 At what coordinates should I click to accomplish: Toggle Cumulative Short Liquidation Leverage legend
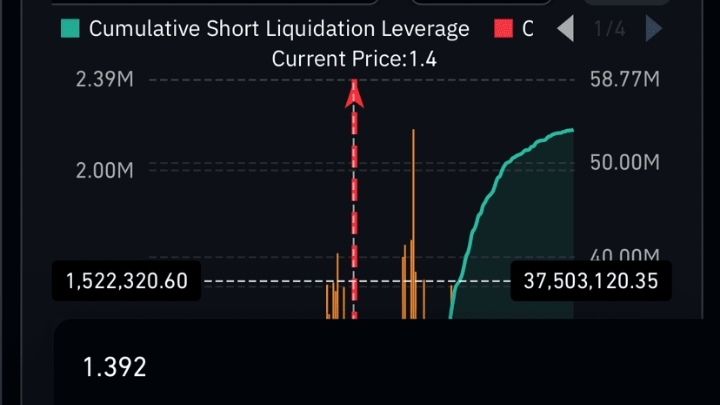(265, 28)
